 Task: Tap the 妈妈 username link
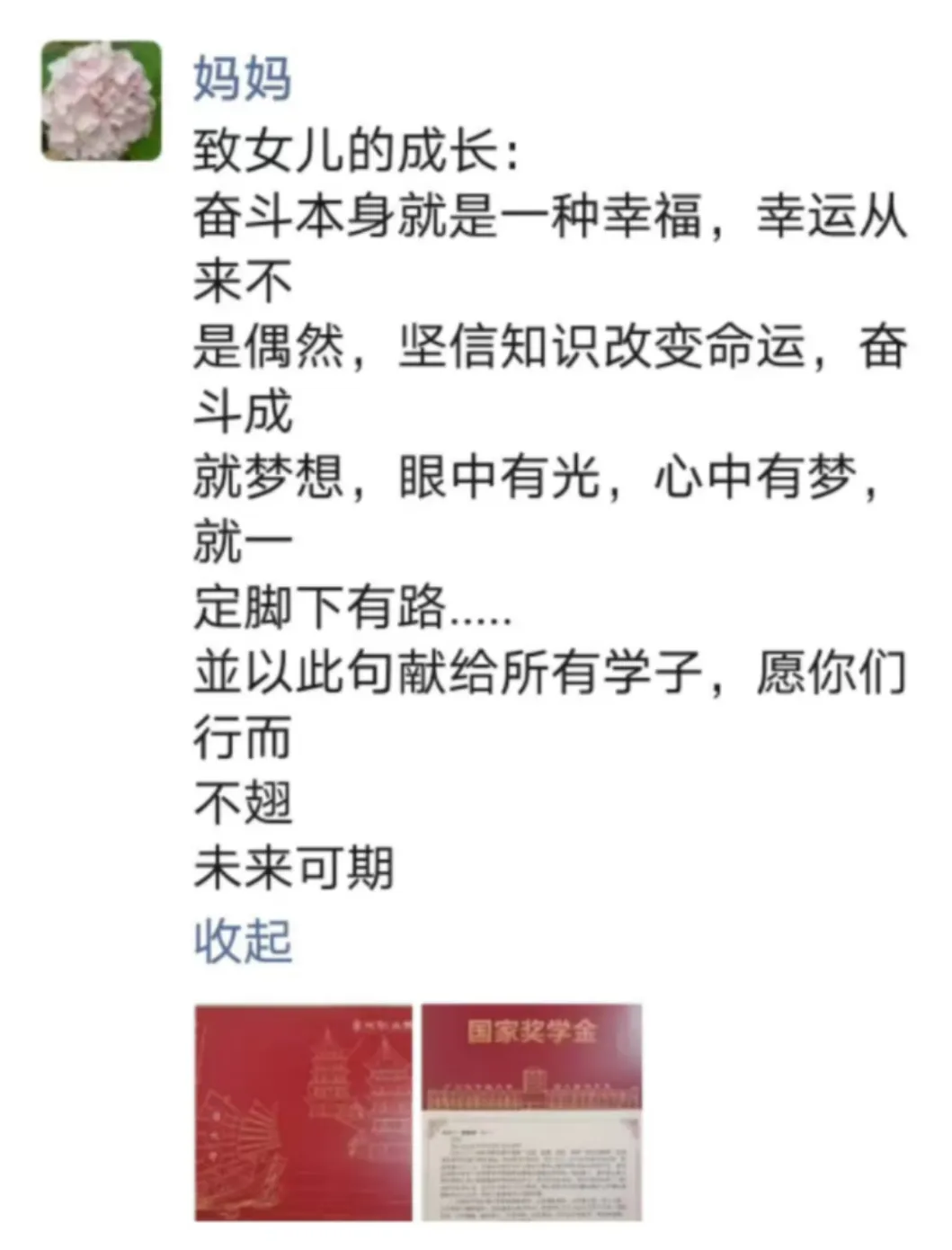click(x=242, y=76)
